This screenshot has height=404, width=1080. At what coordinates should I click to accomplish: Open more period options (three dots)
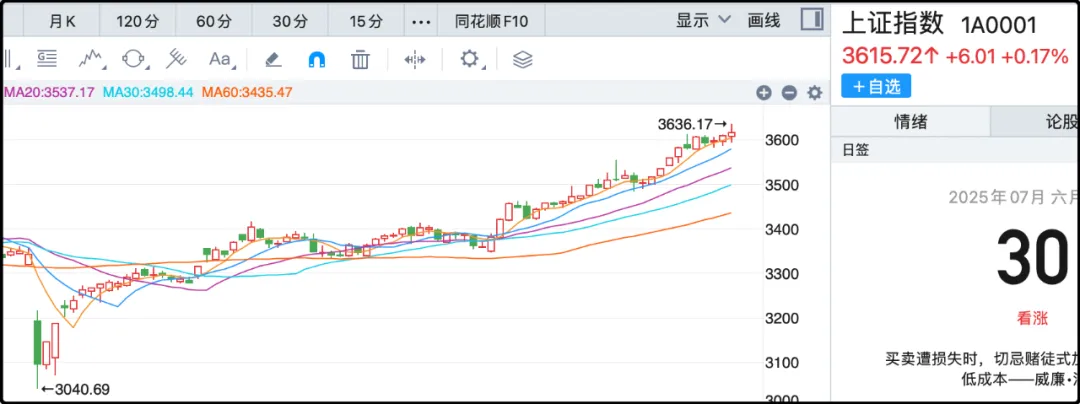point(422,20)
